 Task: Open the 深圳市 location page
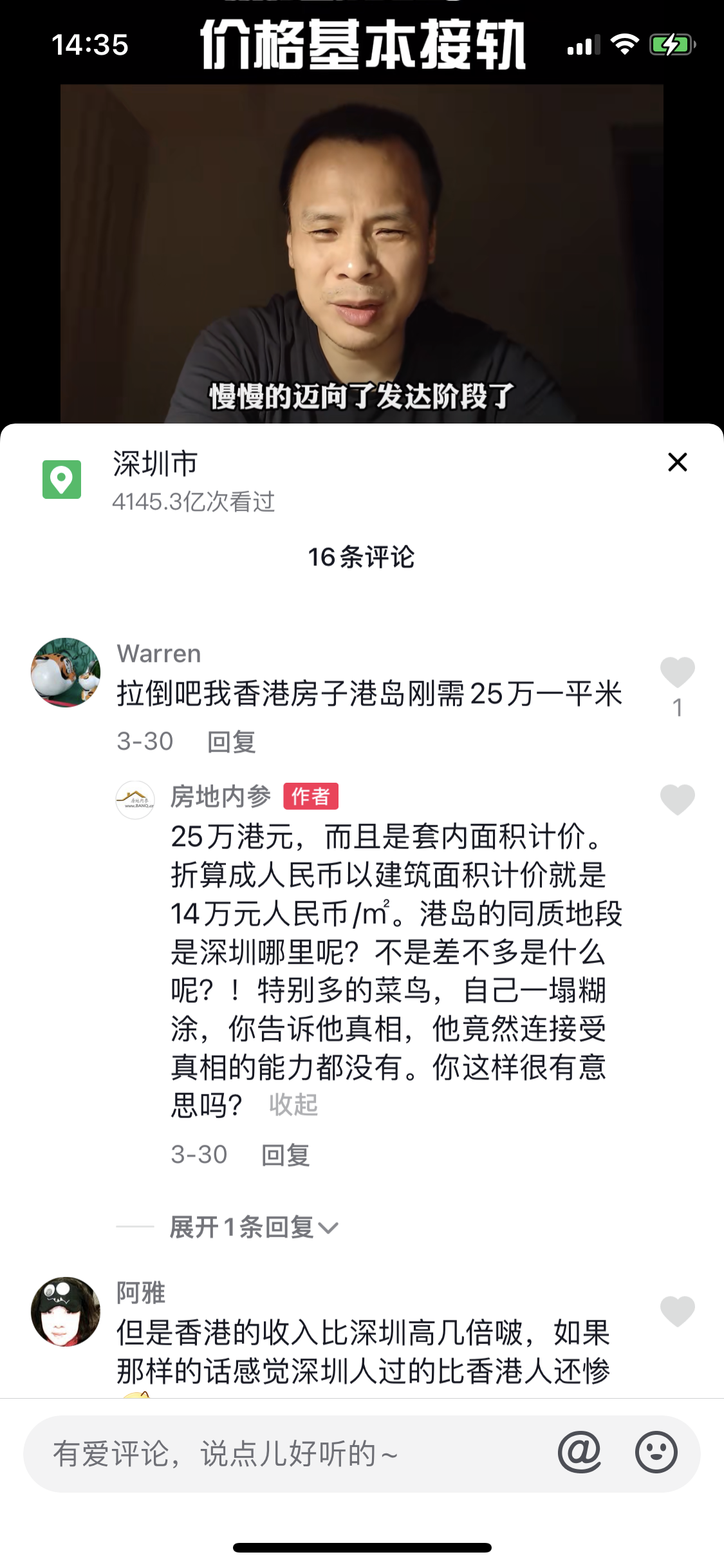(x=154, y=464)
